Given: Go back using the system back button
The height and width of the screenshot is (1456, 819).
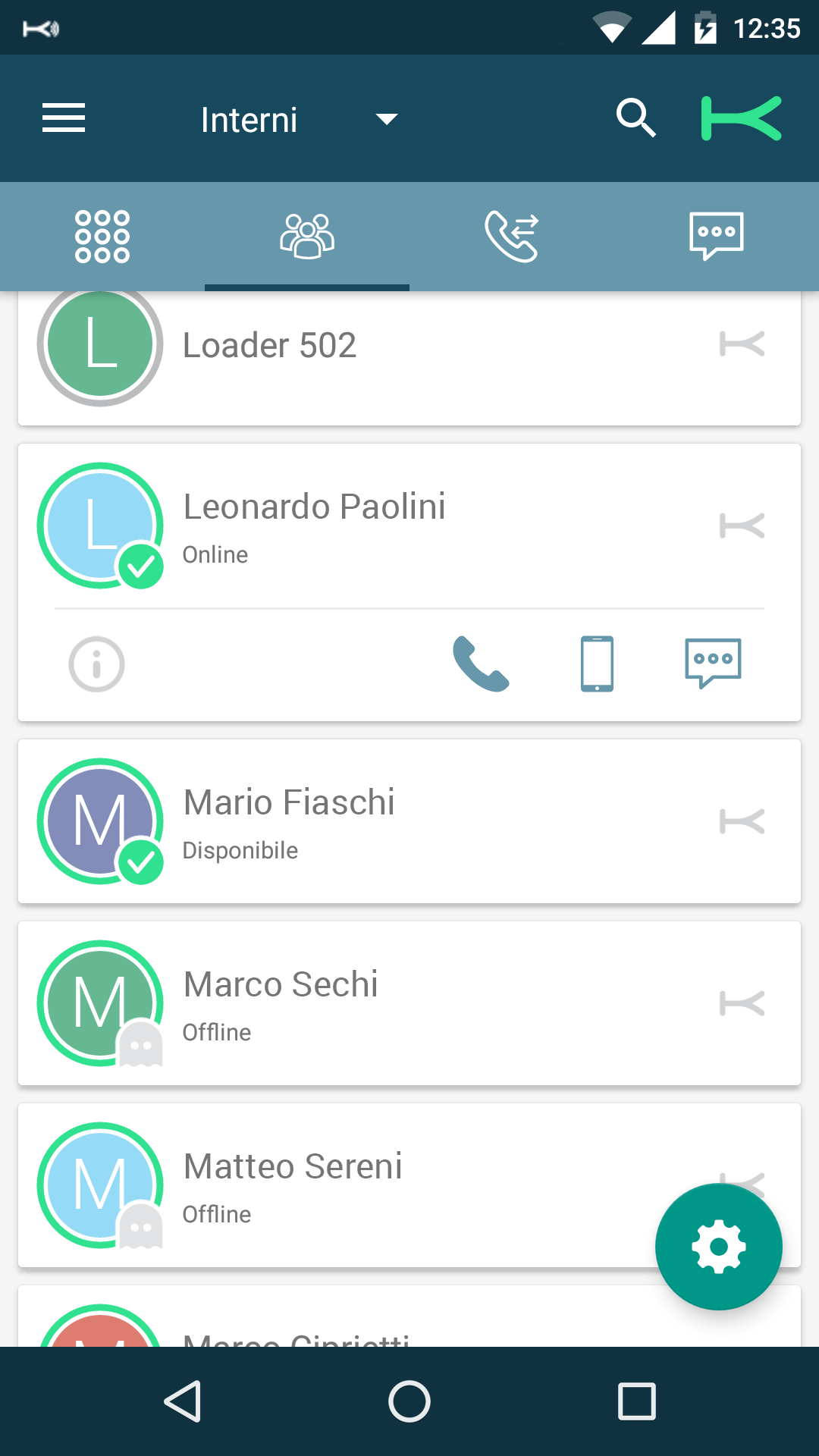Looking at the screenshot, I should [182, 1401].
